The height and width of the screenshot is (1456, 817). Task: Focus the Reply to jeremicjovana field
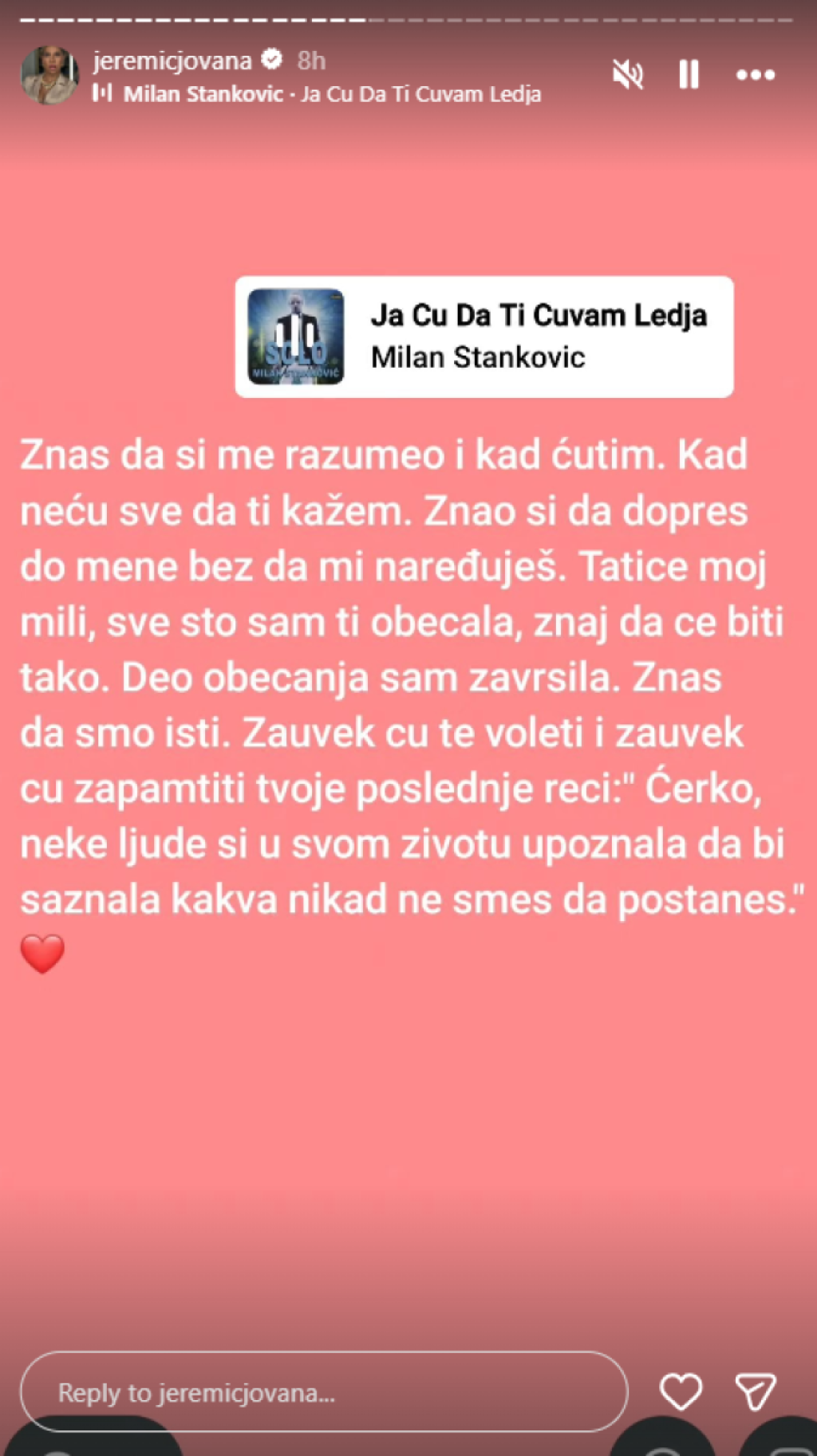(323, 1392)
